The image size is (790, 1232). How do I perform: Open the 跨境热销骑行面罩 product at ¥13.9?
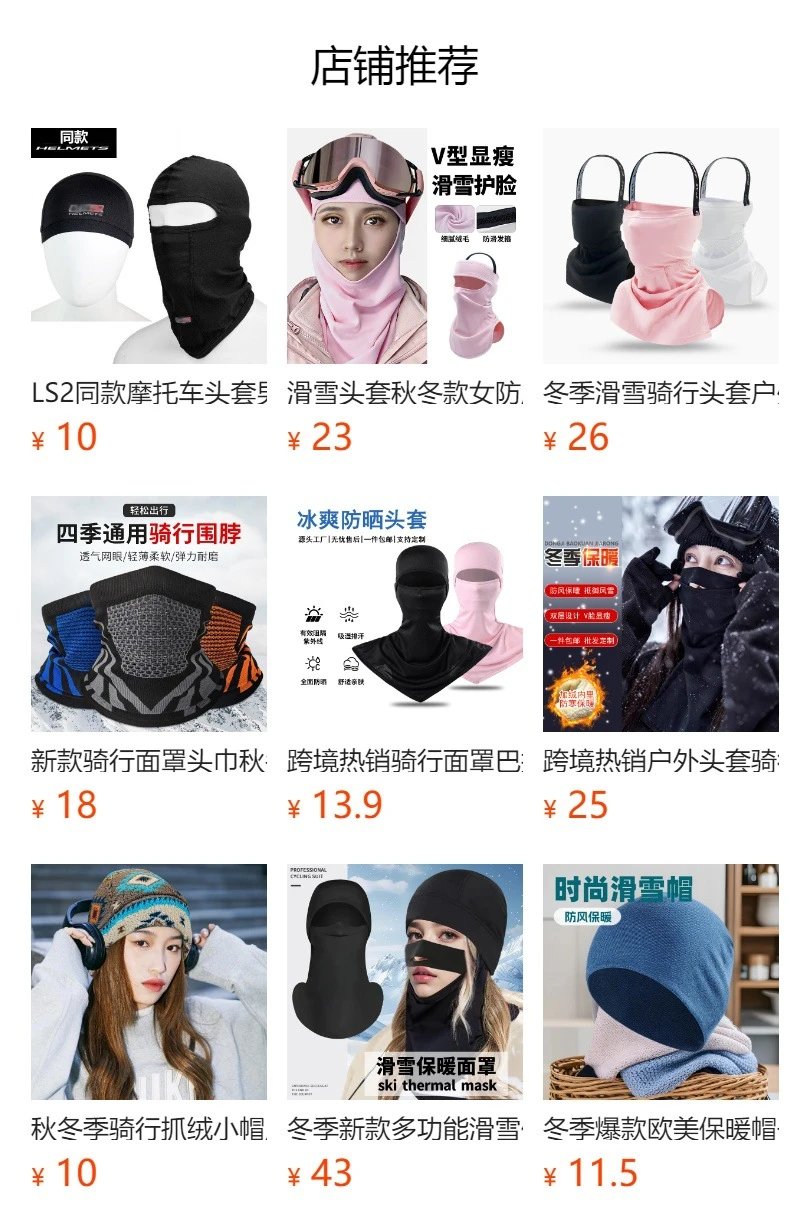point(405,614)
